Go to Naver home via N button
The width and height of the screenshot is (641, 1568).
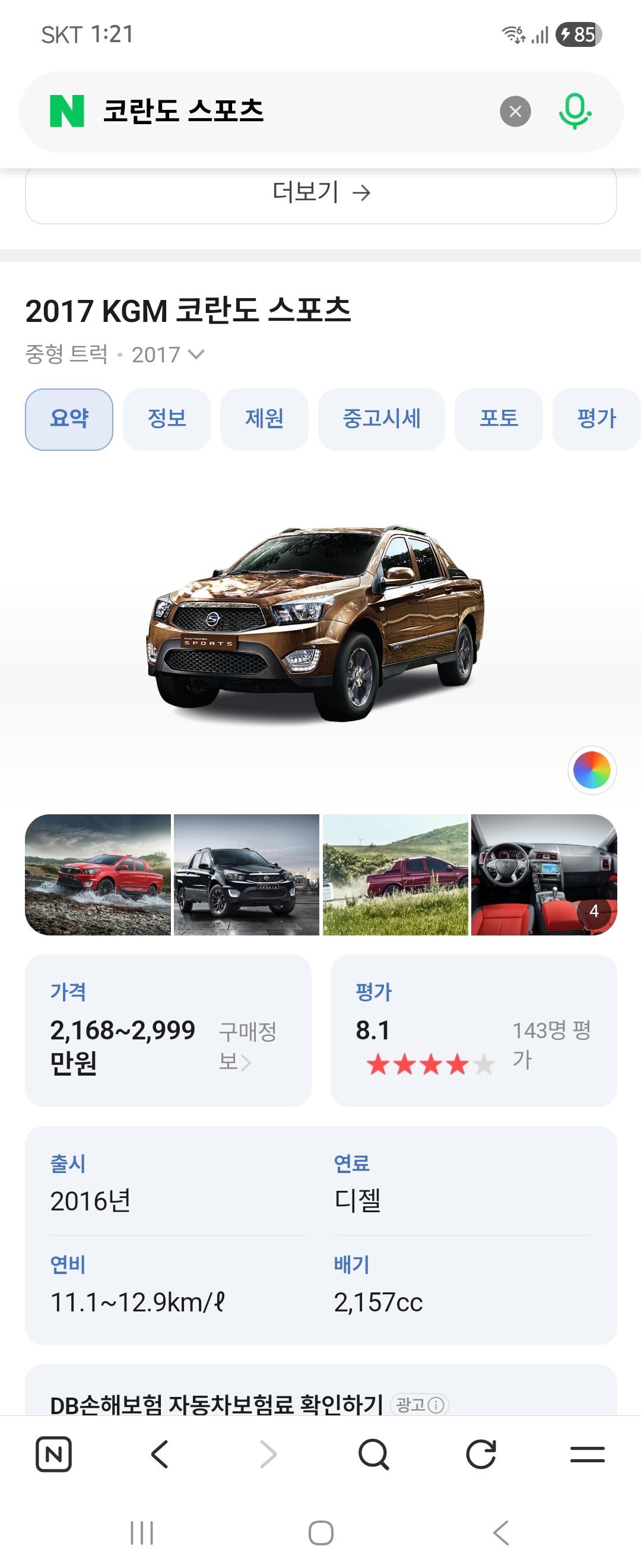(x=53, y=1455)
